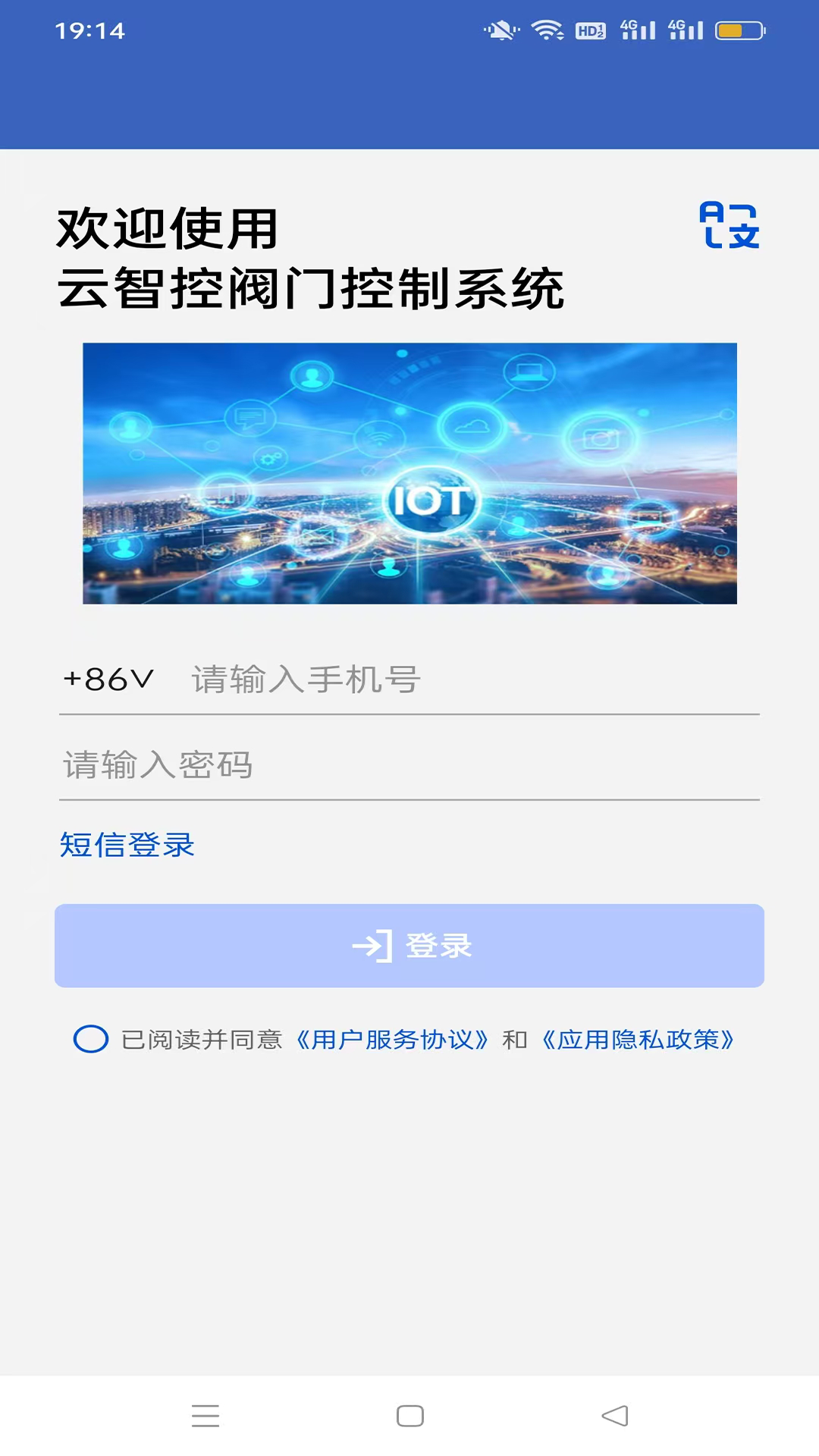819x1456 pixels.
Task: Open the +86 country code dropdown
Action: [108, 679]
